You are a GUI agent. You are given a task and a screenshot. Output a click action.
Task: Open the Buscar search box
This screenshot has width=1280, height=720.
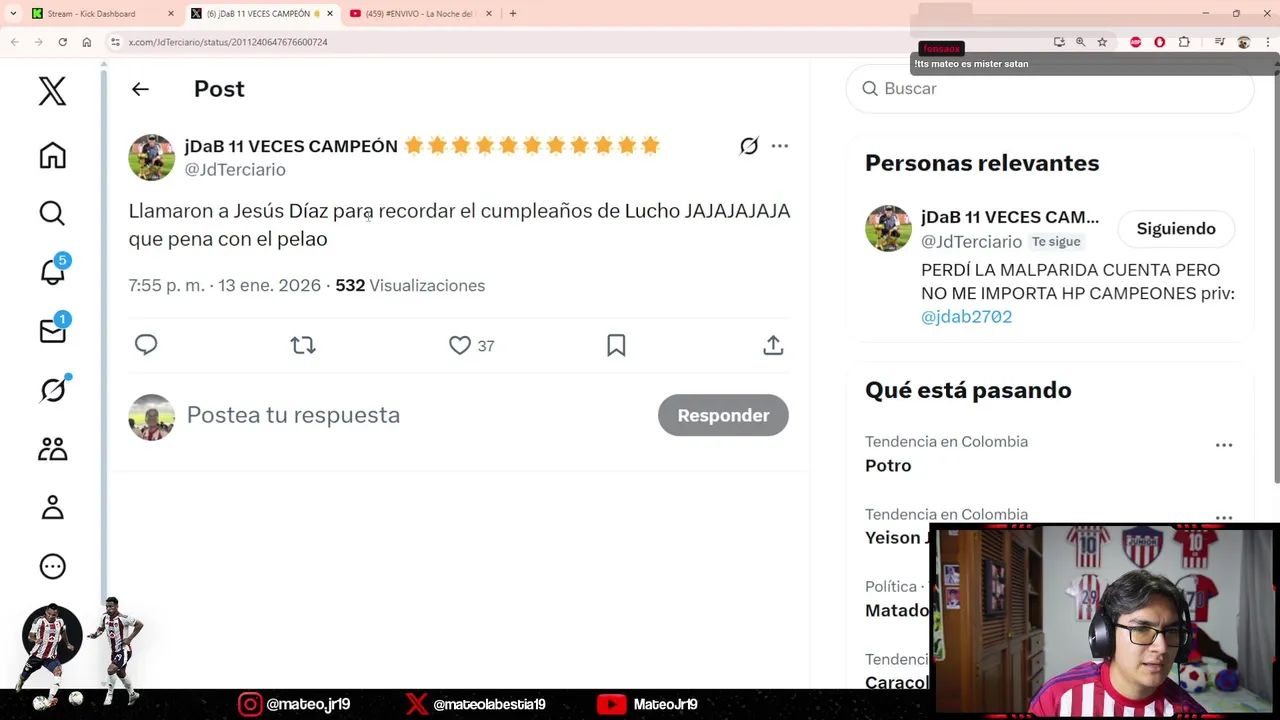[1050, 89]
